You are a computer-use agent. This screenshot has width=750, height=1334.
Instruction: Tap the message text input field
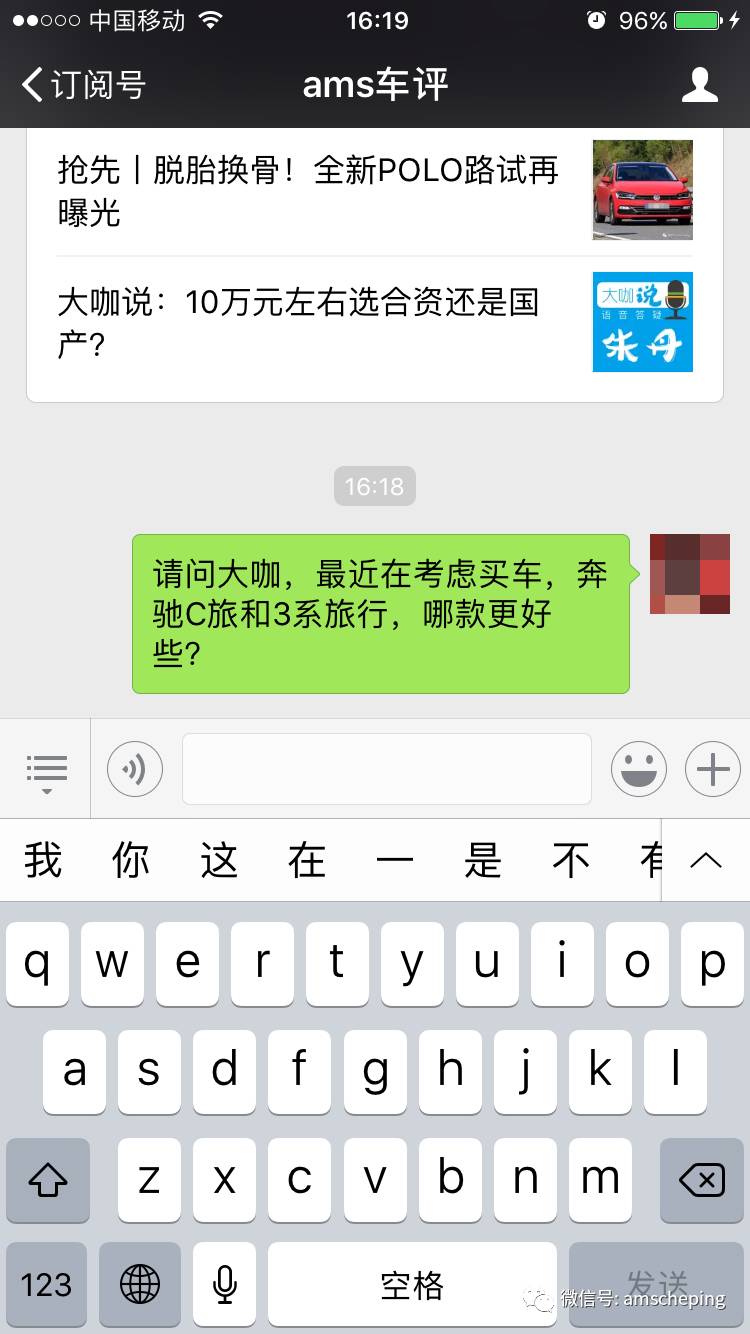pyautogui.click(x=385, y=768)
